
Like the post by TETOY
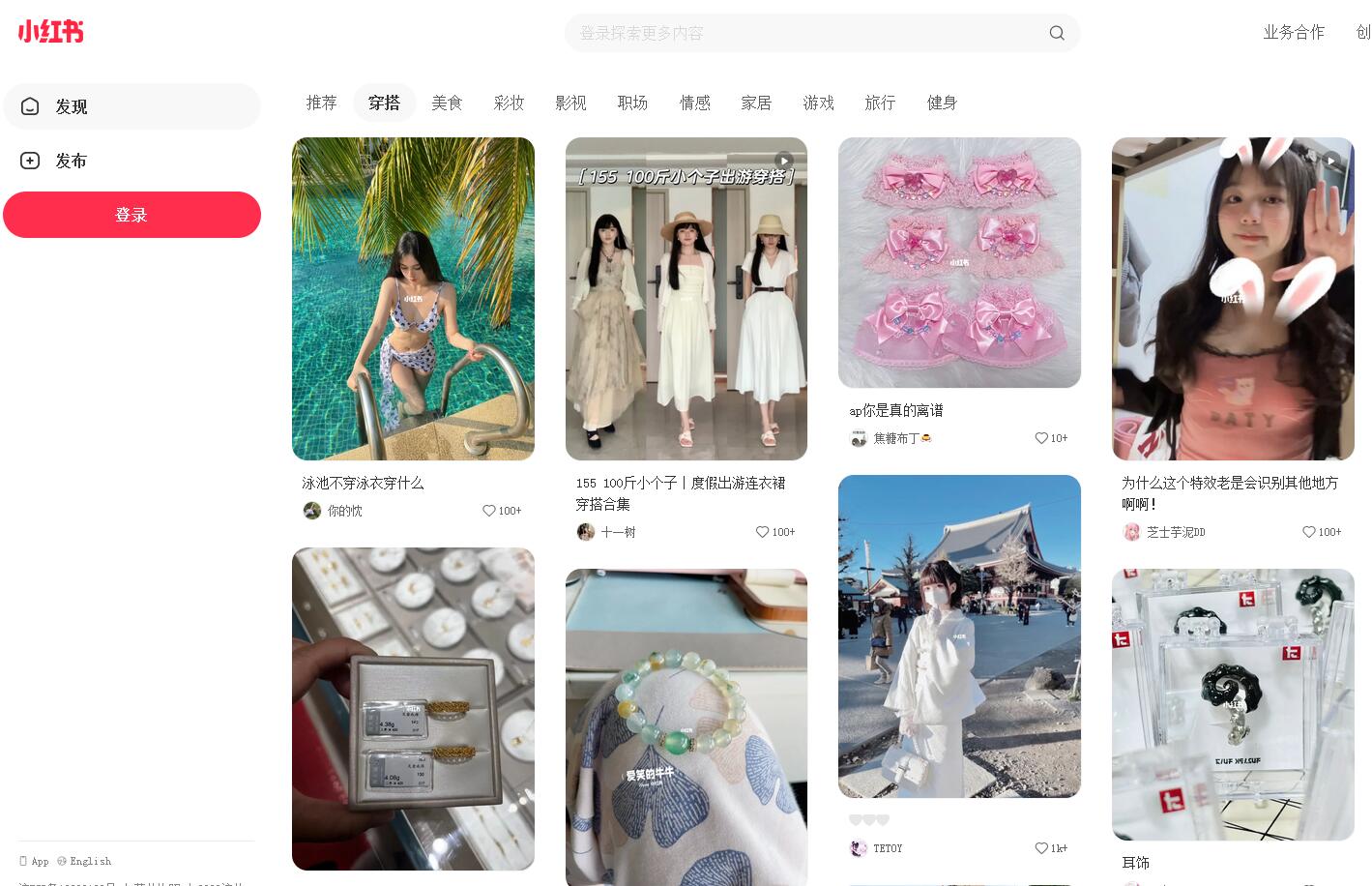1041,848
